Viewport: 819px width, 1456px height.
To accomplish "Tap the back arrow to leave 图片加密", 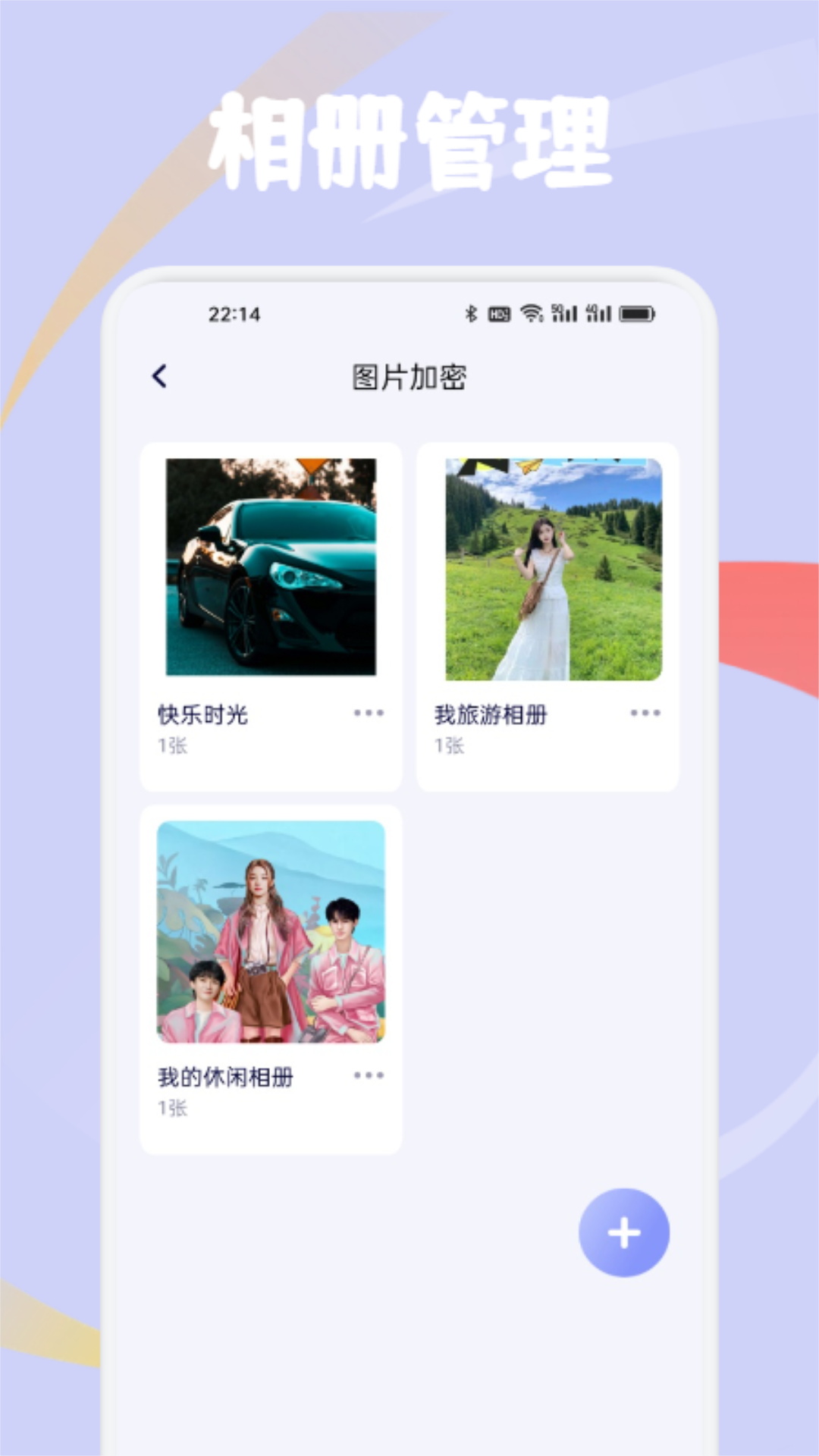I will 159,375.
